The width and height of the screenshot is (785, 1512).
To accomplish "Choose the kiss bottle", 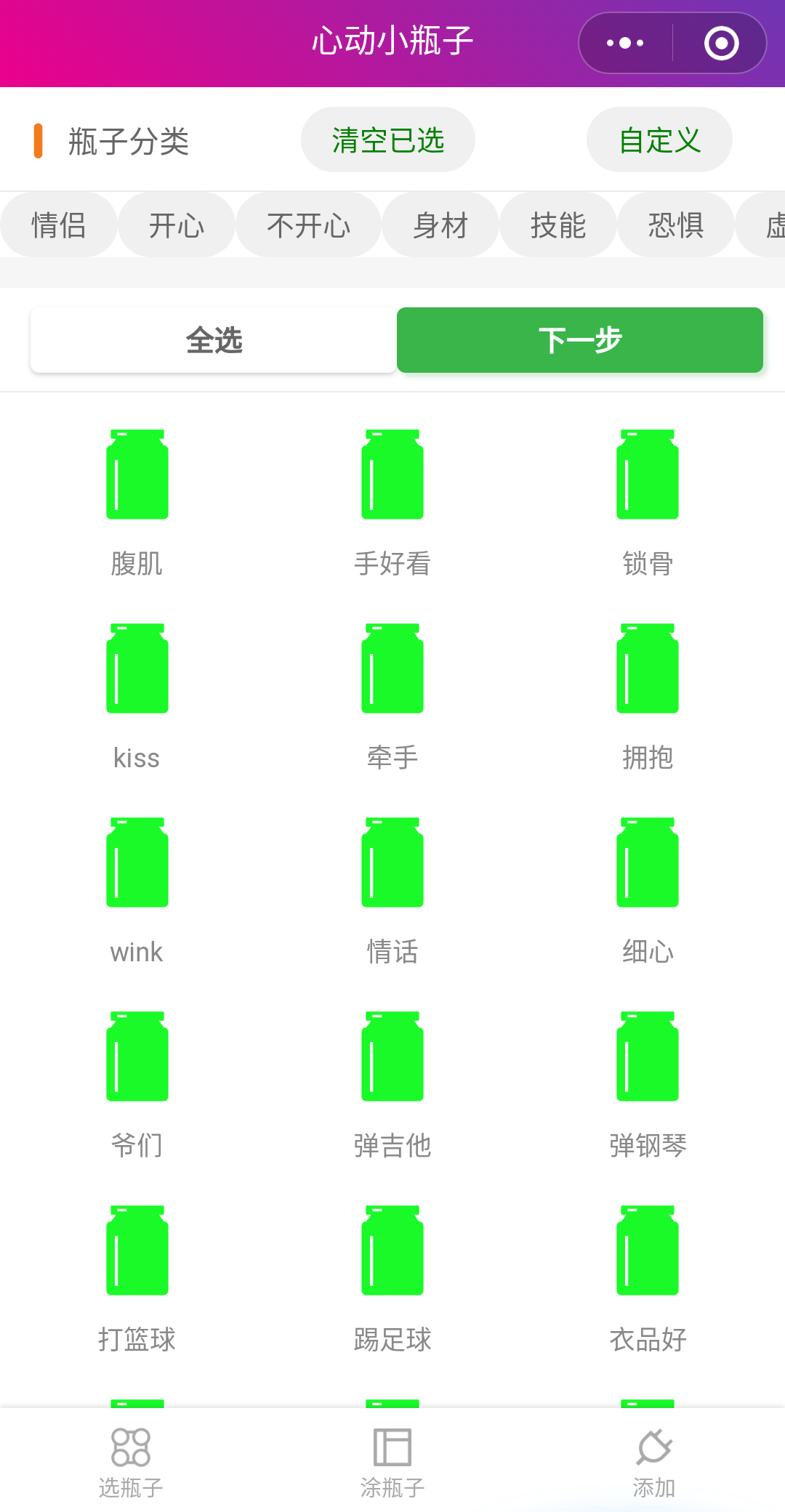I will pyautogui.click(x=137, y=695).
